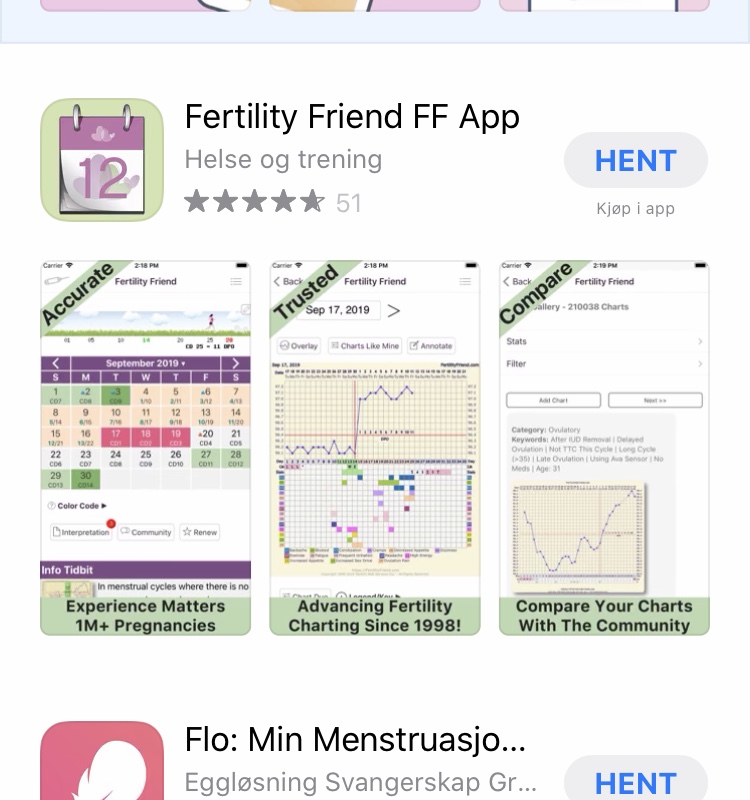
Task: Open Fertility Friend FF App title
Action: [x=352, y=117]
